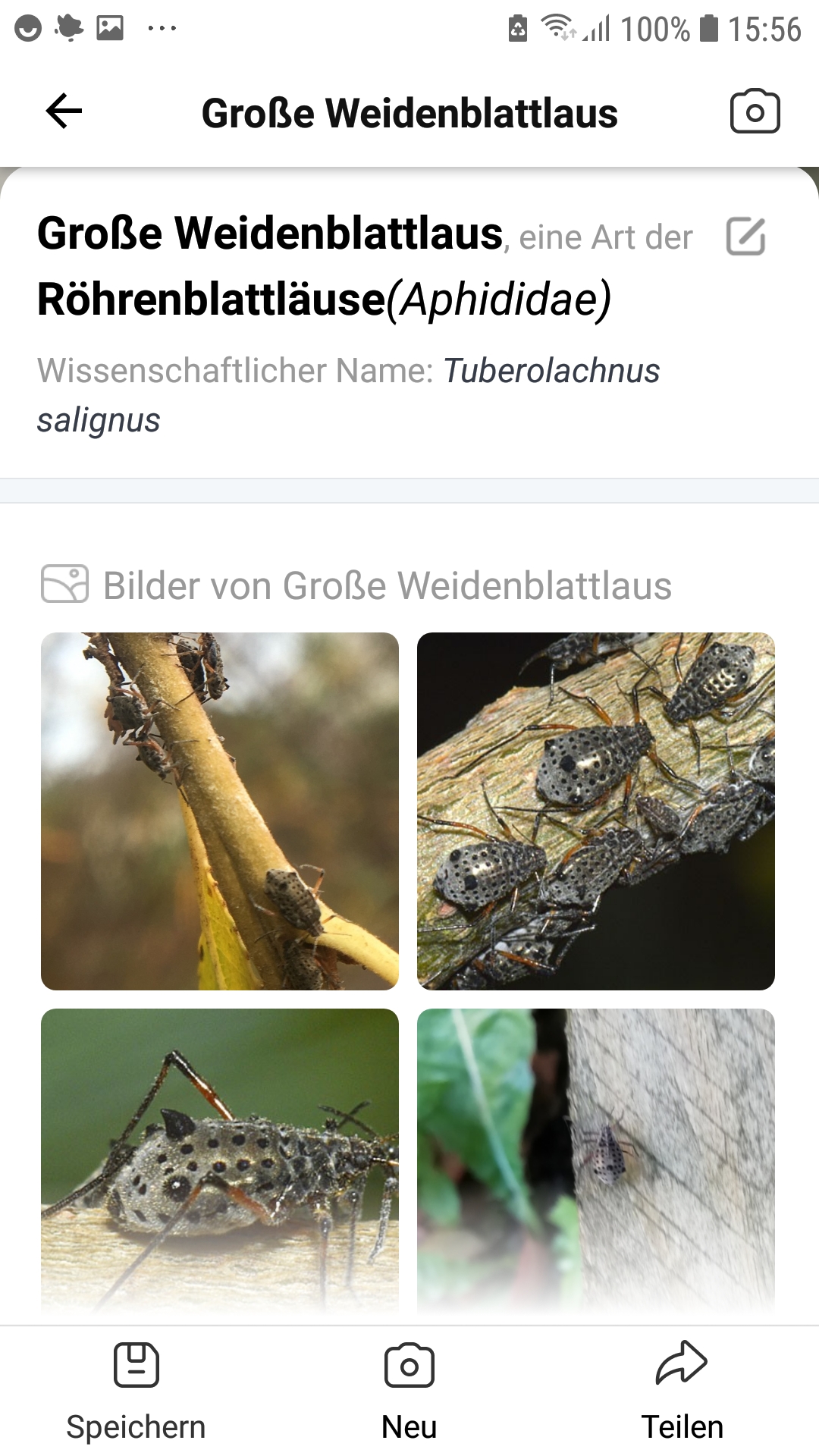
Task: Go back using the arrow icon
Action: coord(64,112)
